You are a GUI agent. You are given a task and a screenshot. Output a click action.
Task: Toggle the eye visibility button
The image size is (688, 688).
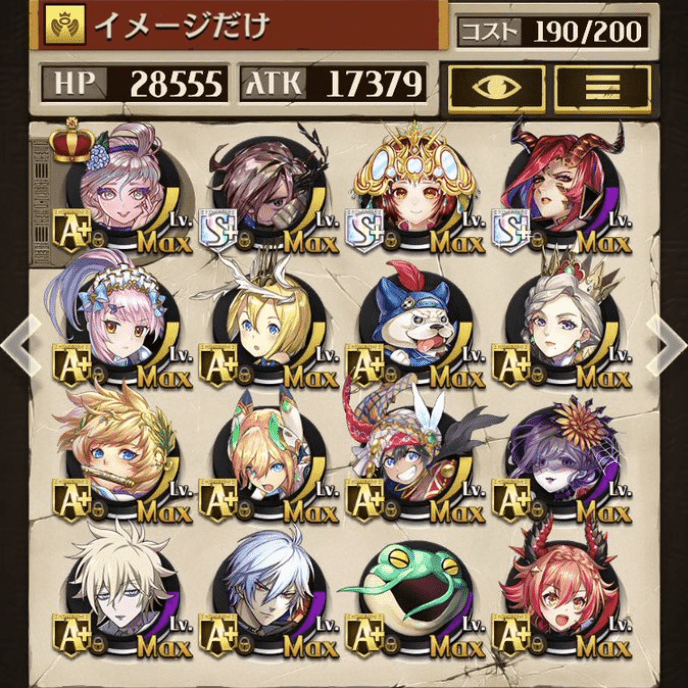tap(496, 86)
